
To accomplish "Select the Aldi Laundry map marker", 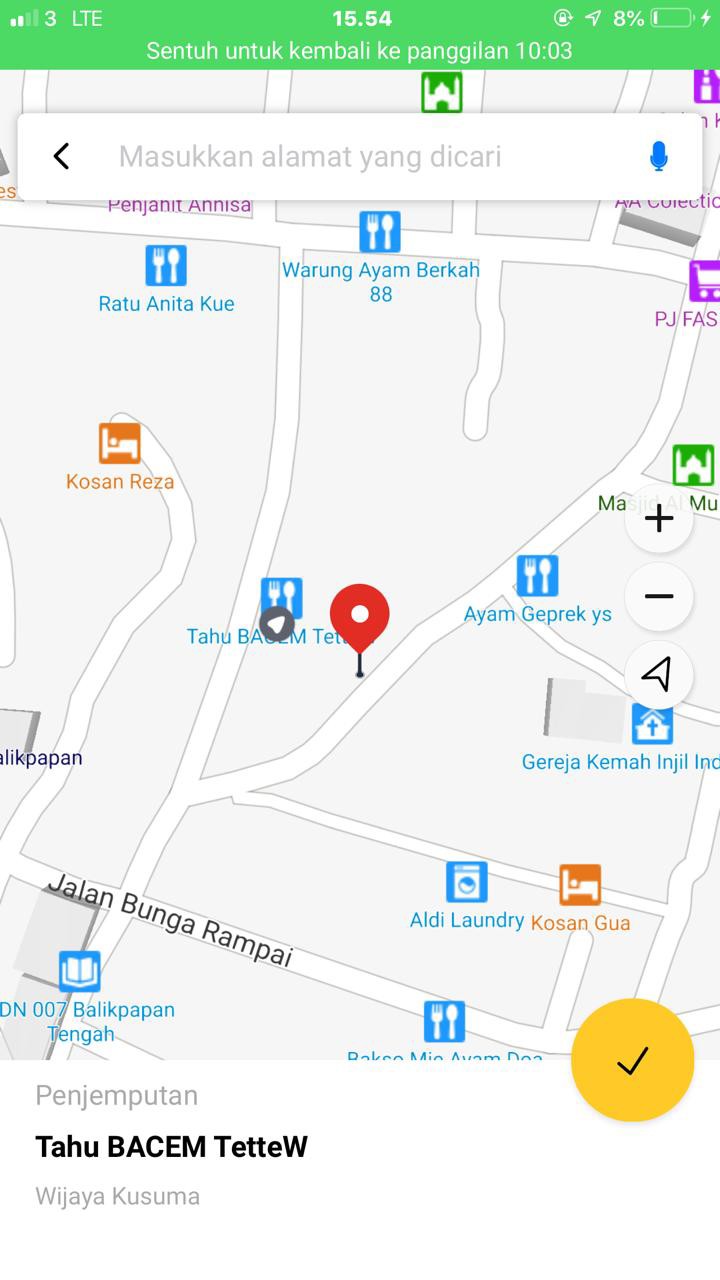I will coord(466,882).
